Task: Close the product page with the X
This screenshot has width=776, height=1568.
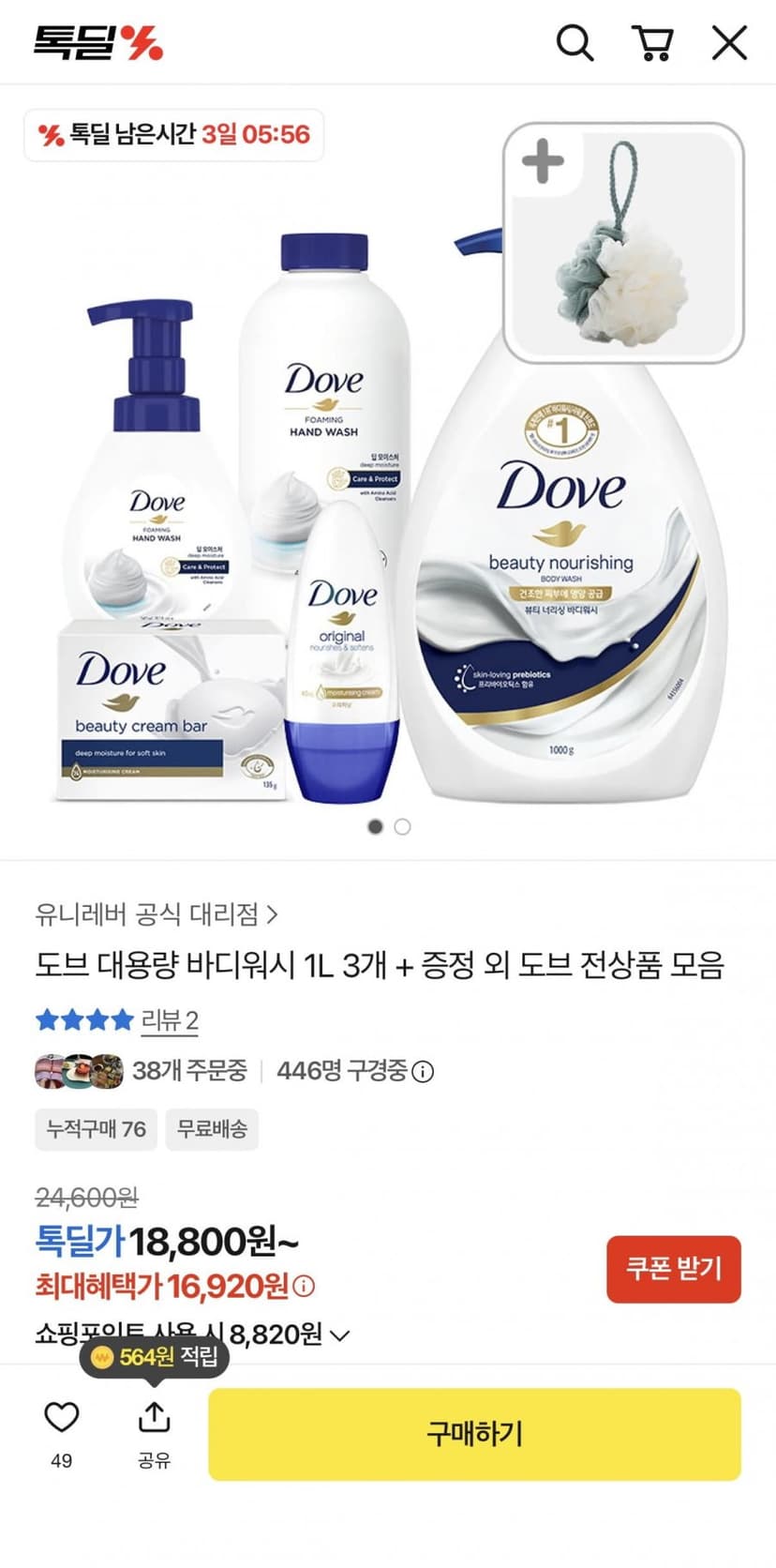Action: pyautogui.click(x=729, y=43)
